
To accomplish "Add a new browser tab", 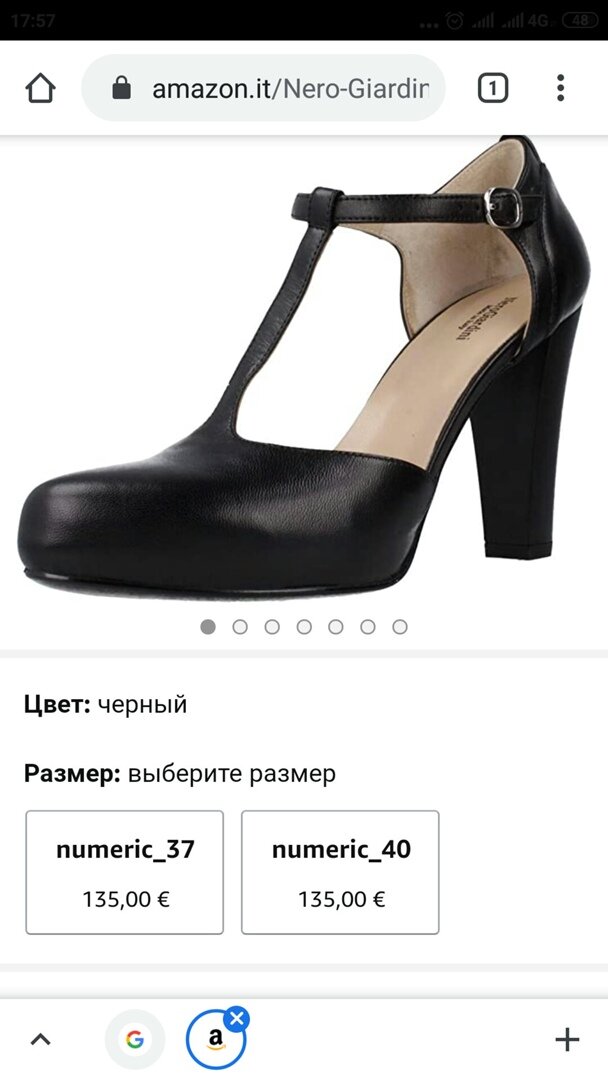I will [x=567, y=1039].
